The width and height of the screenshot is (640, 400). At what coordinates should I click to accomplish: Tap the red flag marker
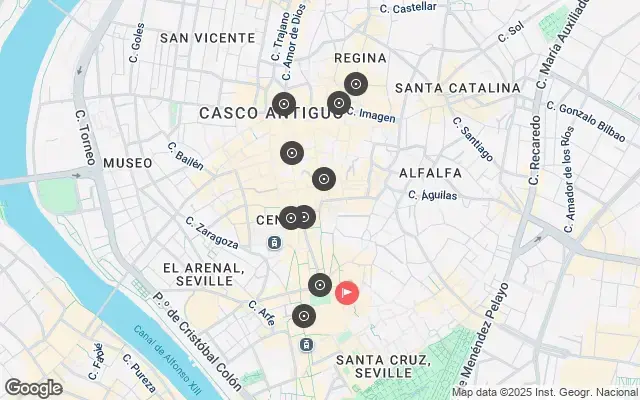(347, 293)
